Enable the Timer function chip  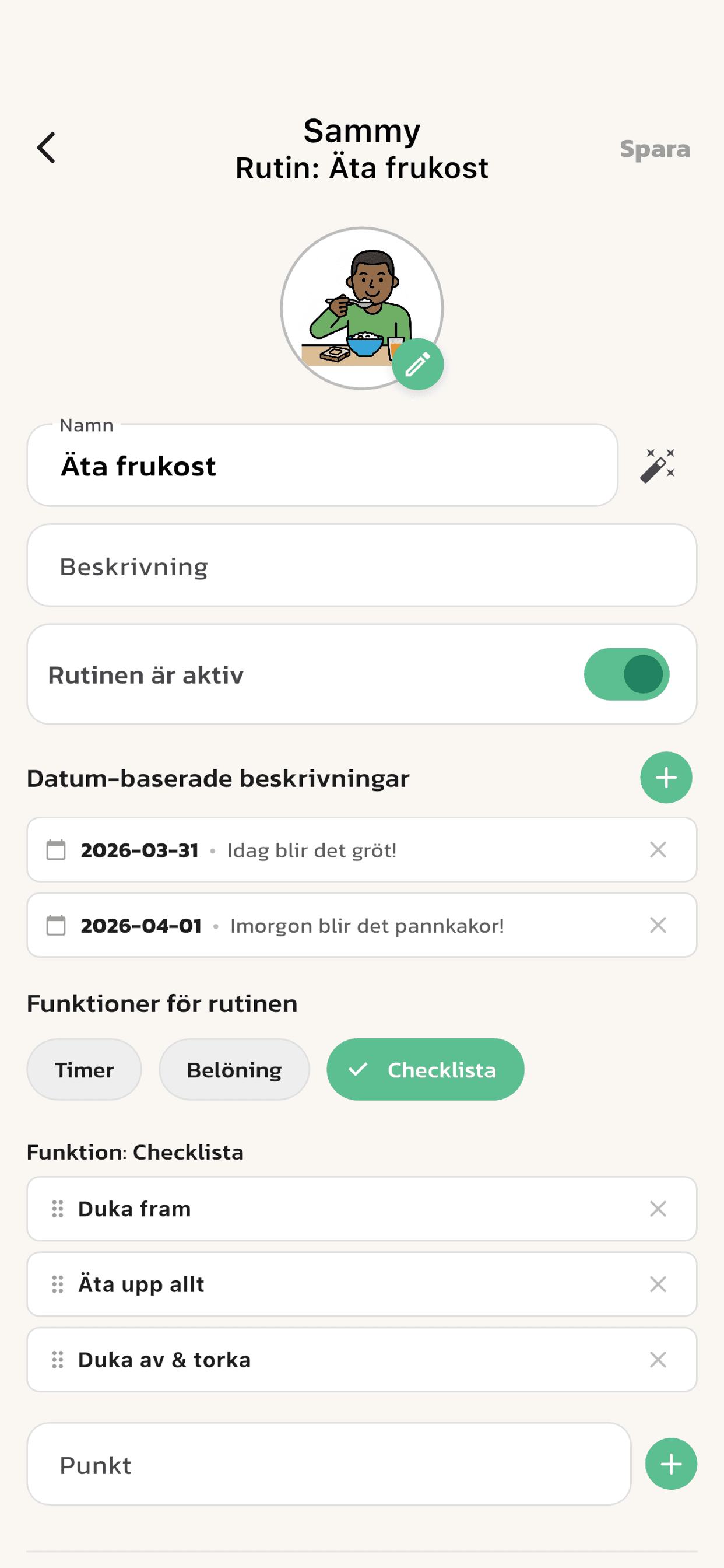(84, 1070)
